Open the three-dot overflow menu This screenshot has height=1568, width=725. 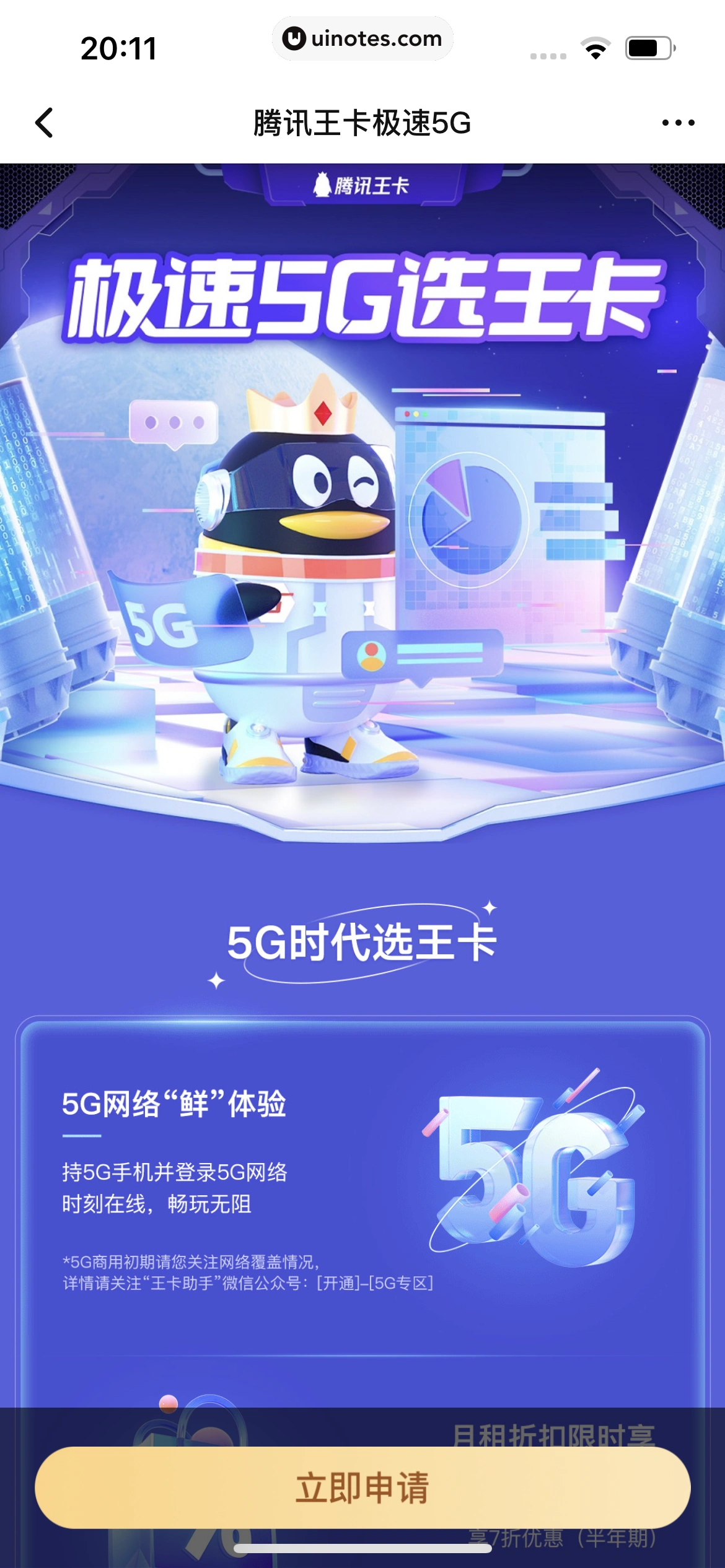click(x=678, y=123)
